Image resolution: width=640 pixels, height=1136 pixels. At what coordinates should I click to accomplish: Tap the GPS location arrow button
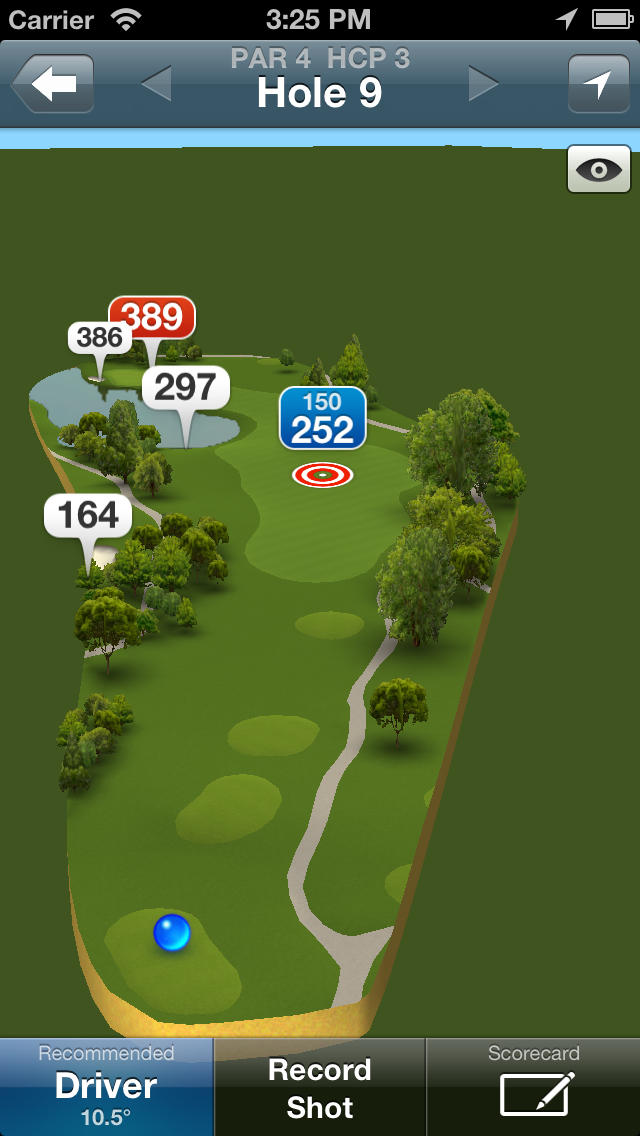(x=598, y=84)
